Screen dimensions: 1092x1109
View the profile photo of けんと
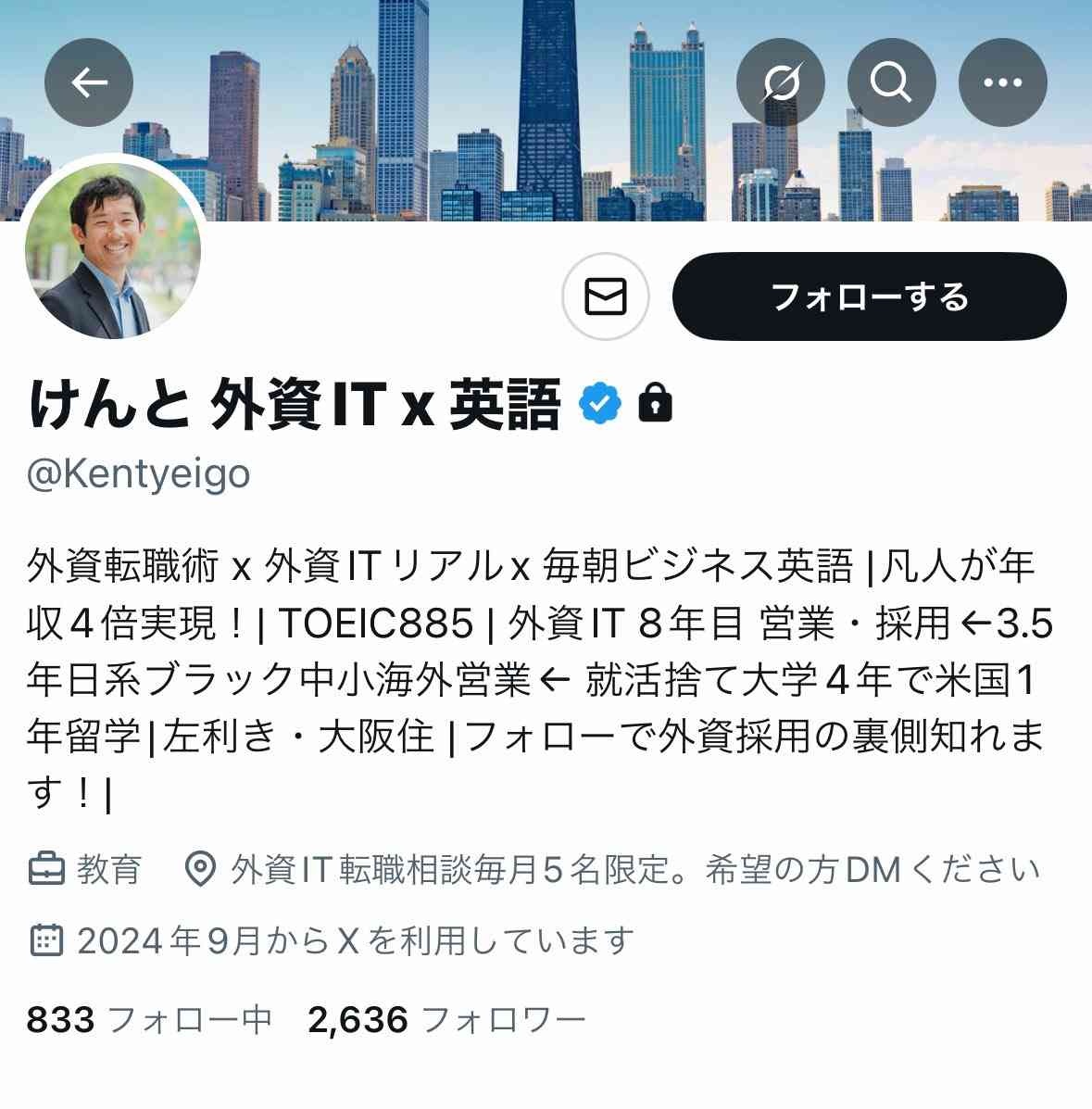tap(113, 250)
